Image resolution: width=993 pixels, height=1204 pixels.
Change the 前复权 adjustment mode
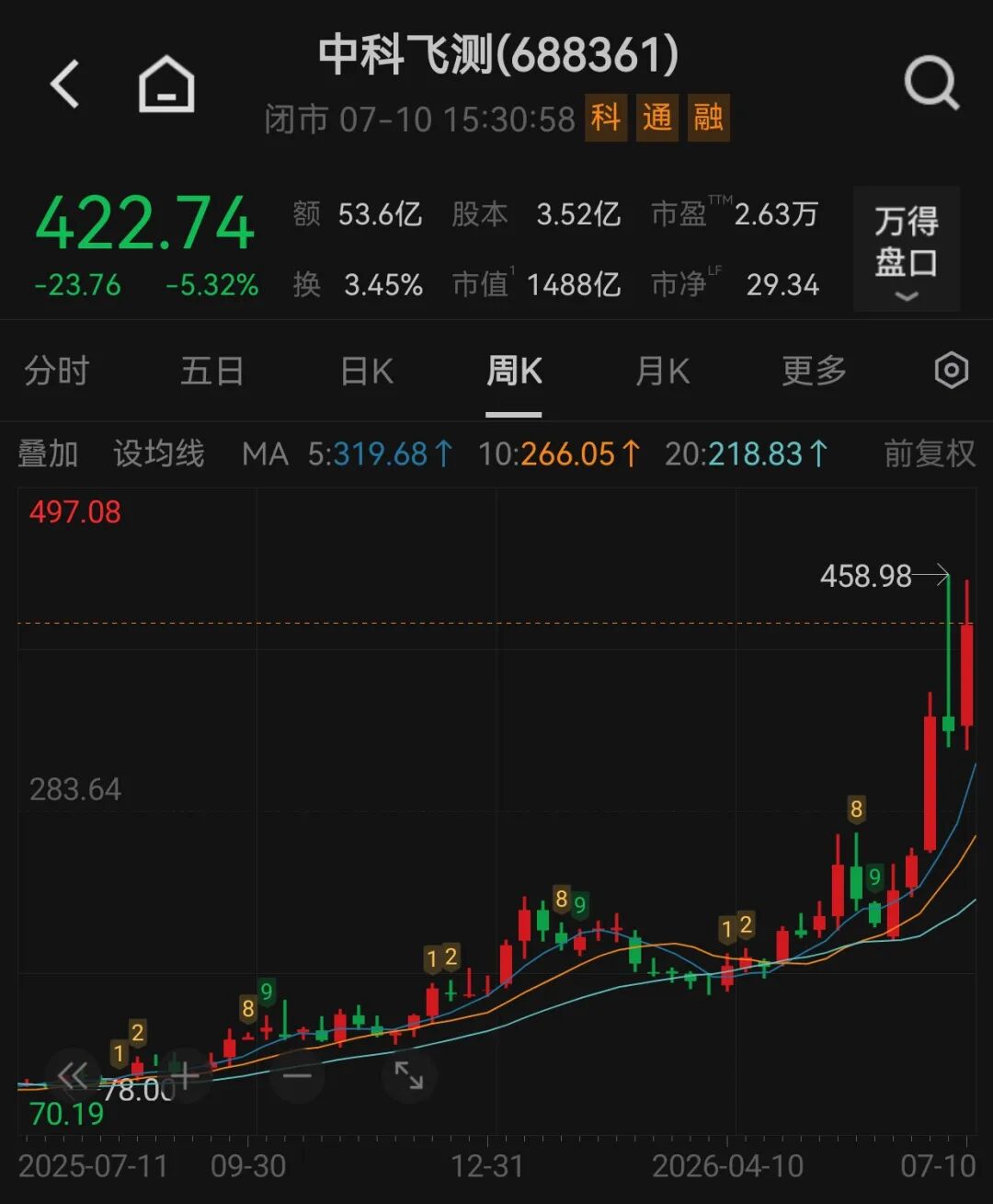click(x=929, y=453)
